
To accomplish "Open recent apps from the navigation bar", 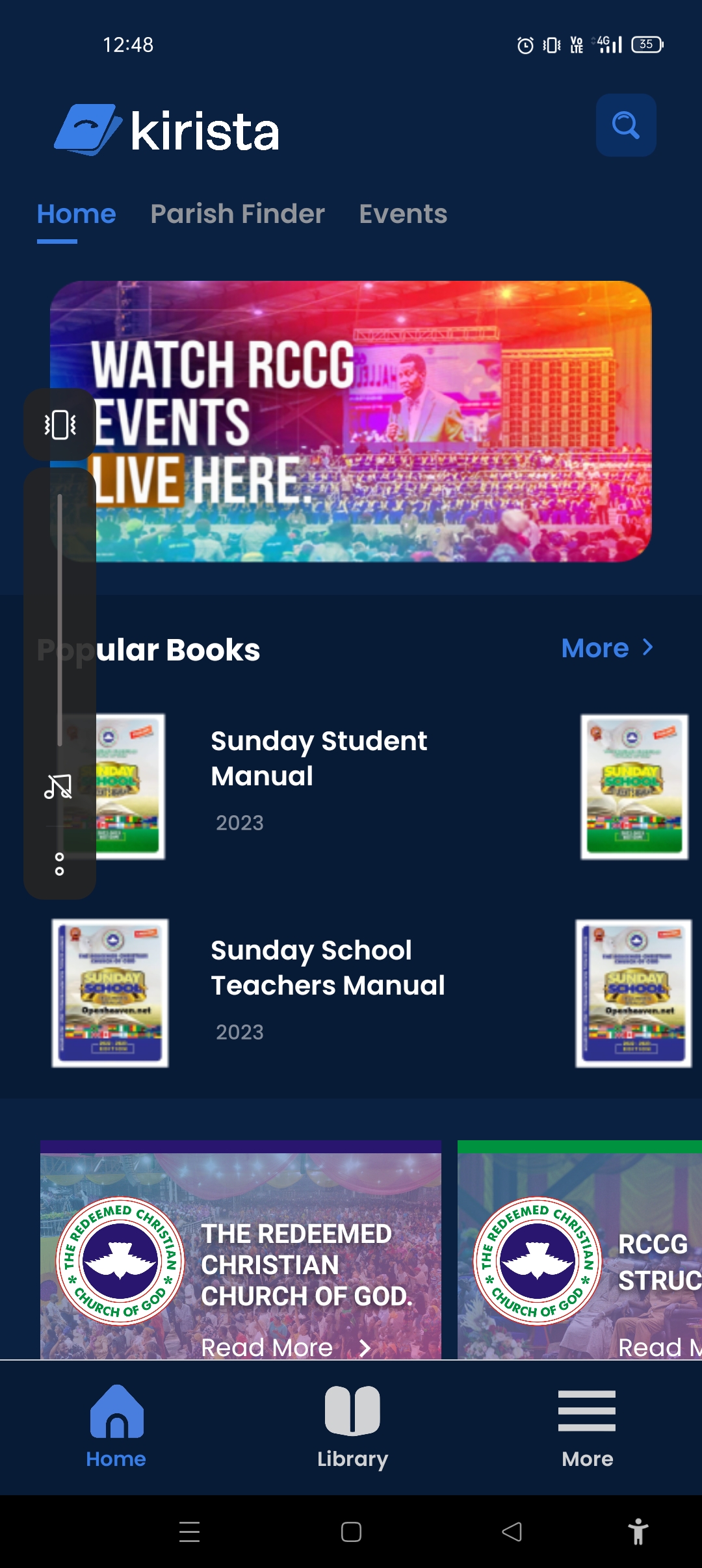I will point(189,1532).
